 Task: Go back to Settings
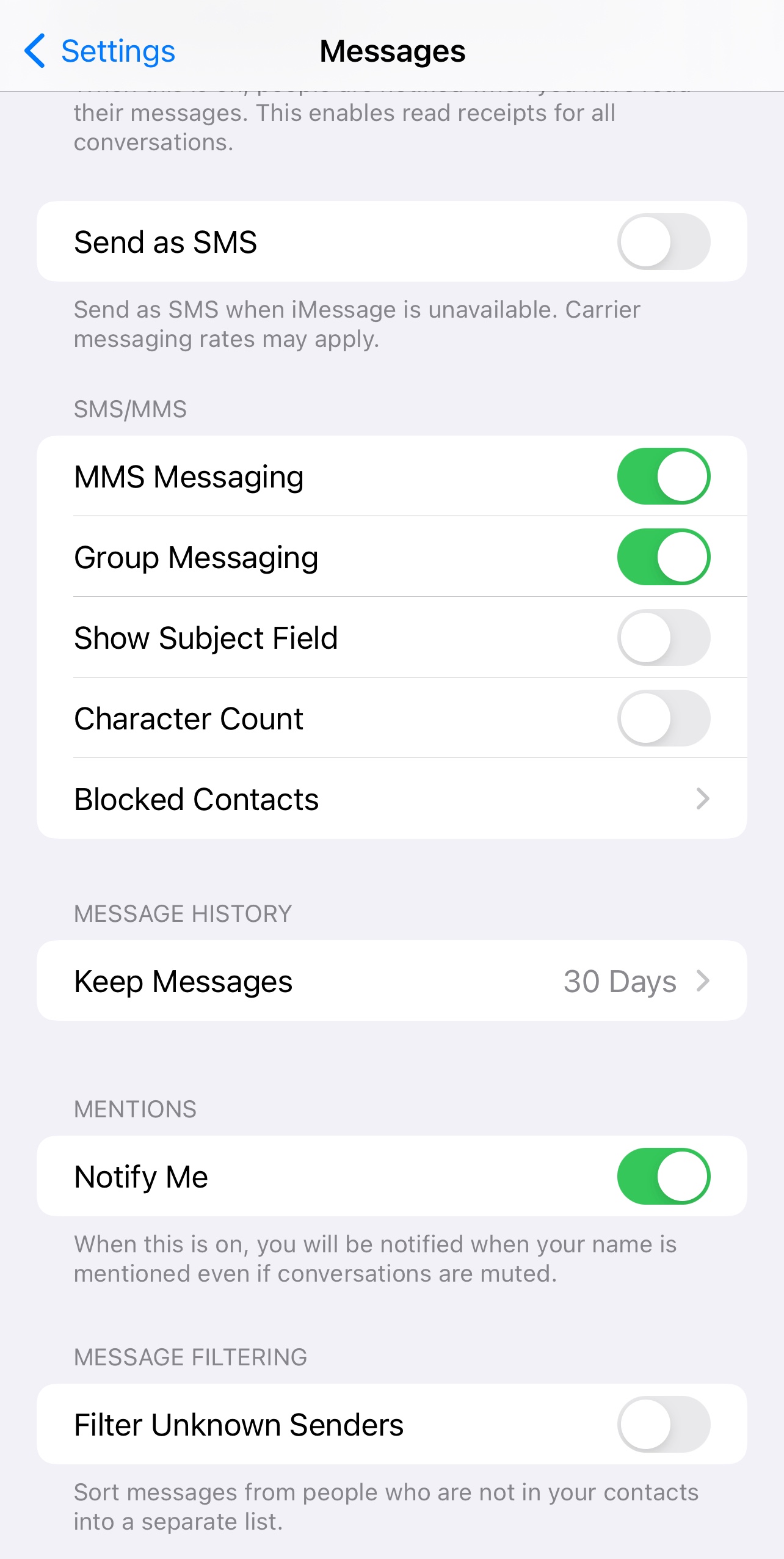click(x=100, y=51)
